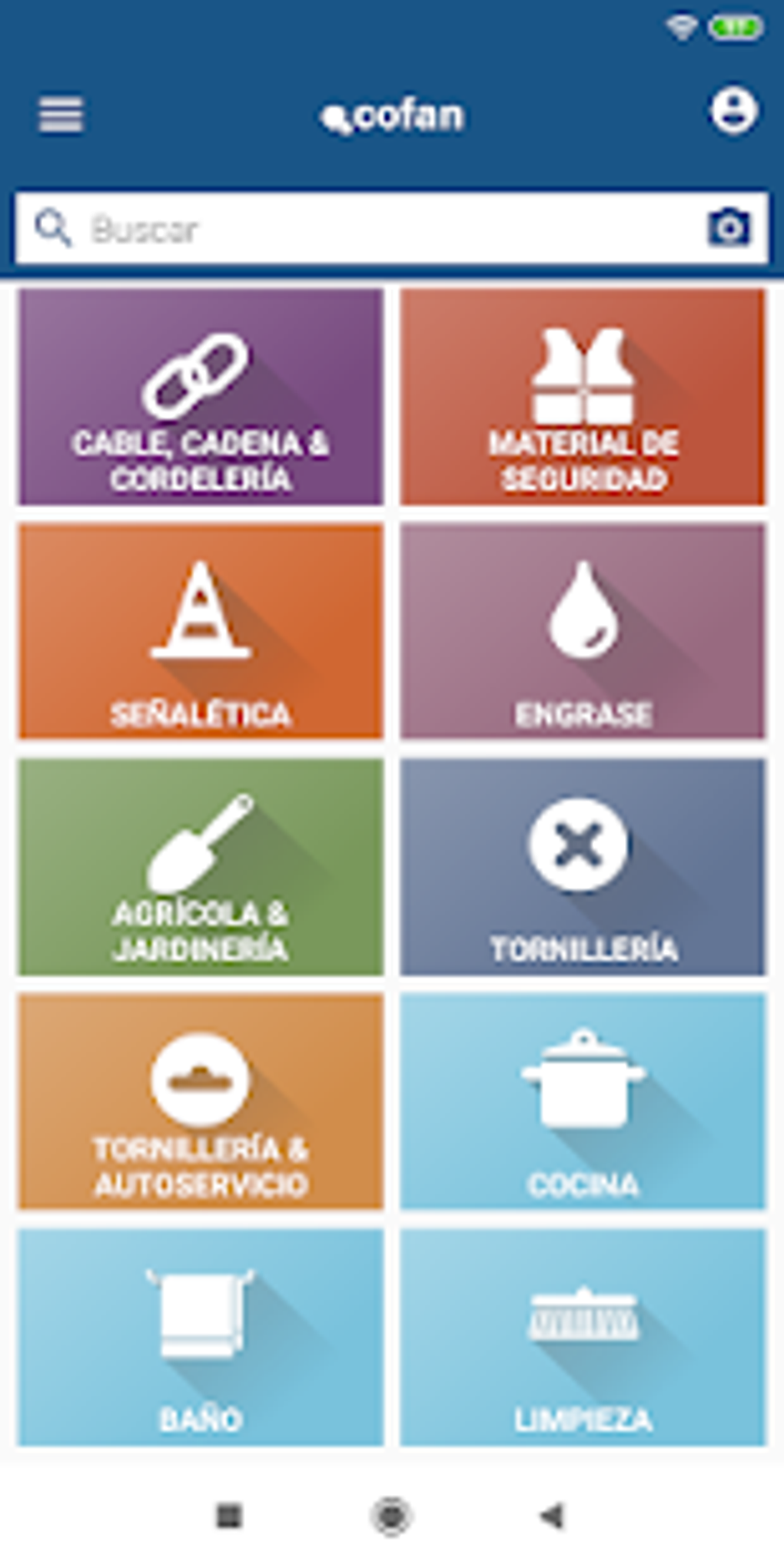Select the Señalética category tile
This screenshot has height=1568, width=784.
201,631
